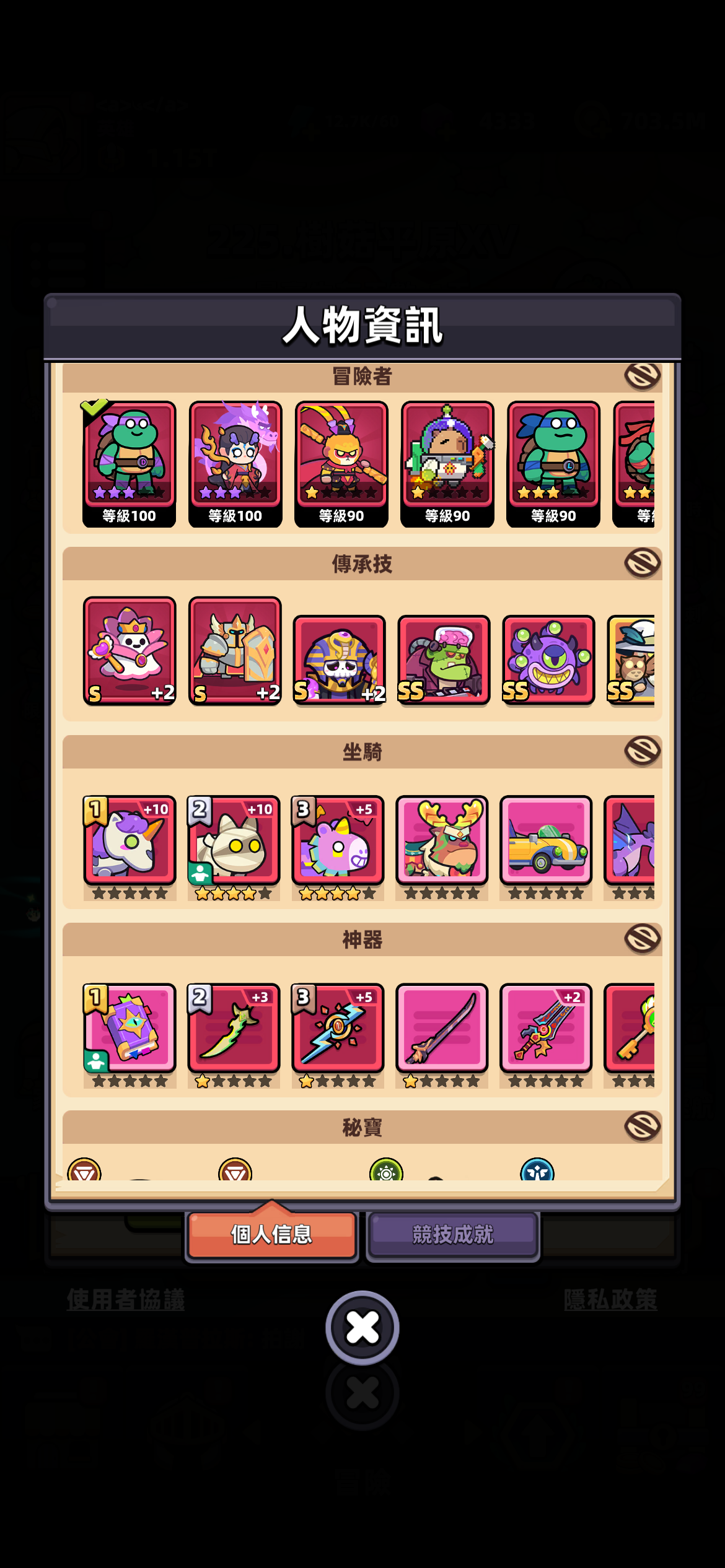This screenshot has height=1568, width=725.
Task: Close the 人物資訊 dialog
Action: (362, 1326)
